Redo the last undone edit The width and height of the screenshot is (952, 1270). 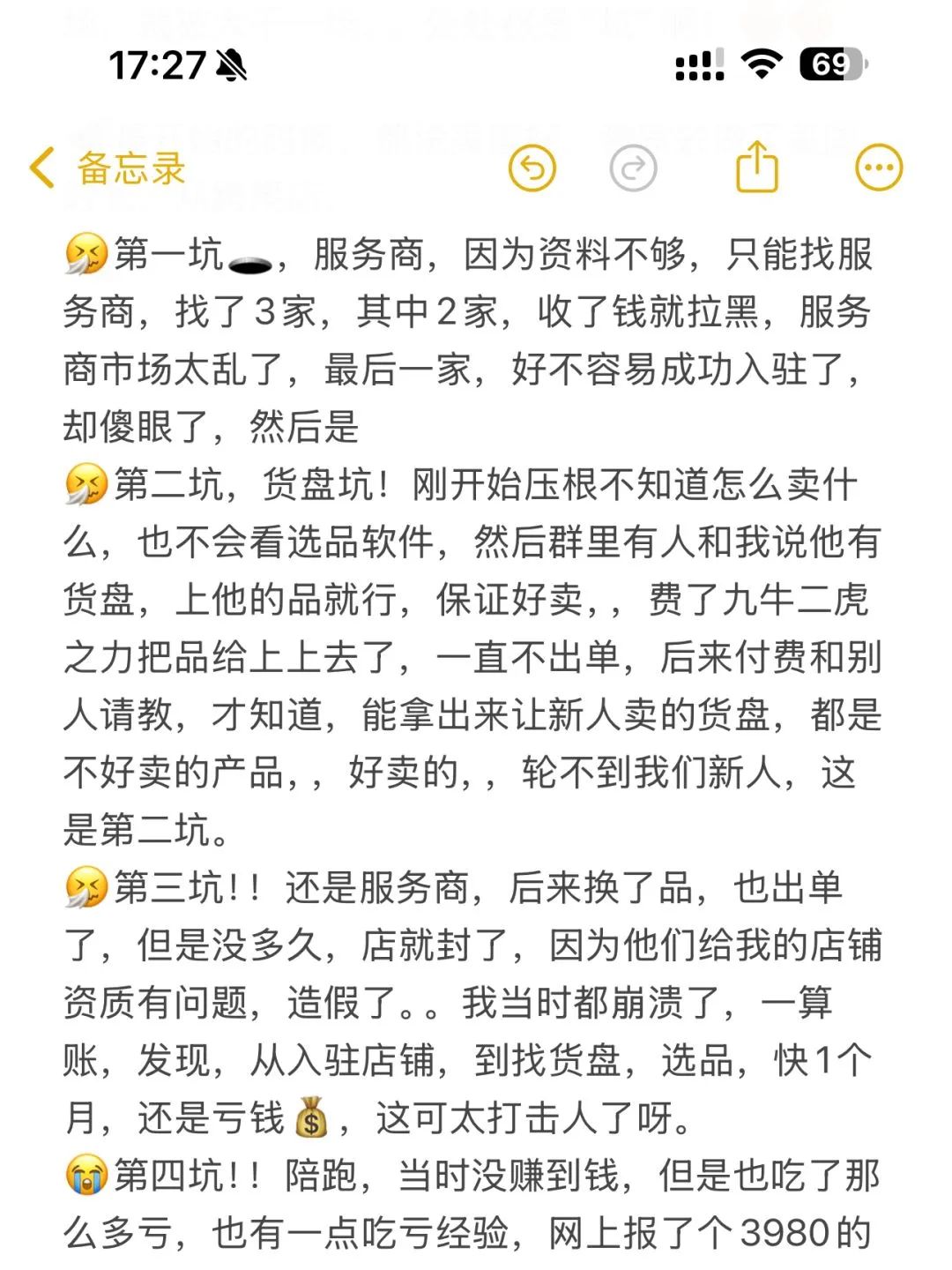click(633, 168)
